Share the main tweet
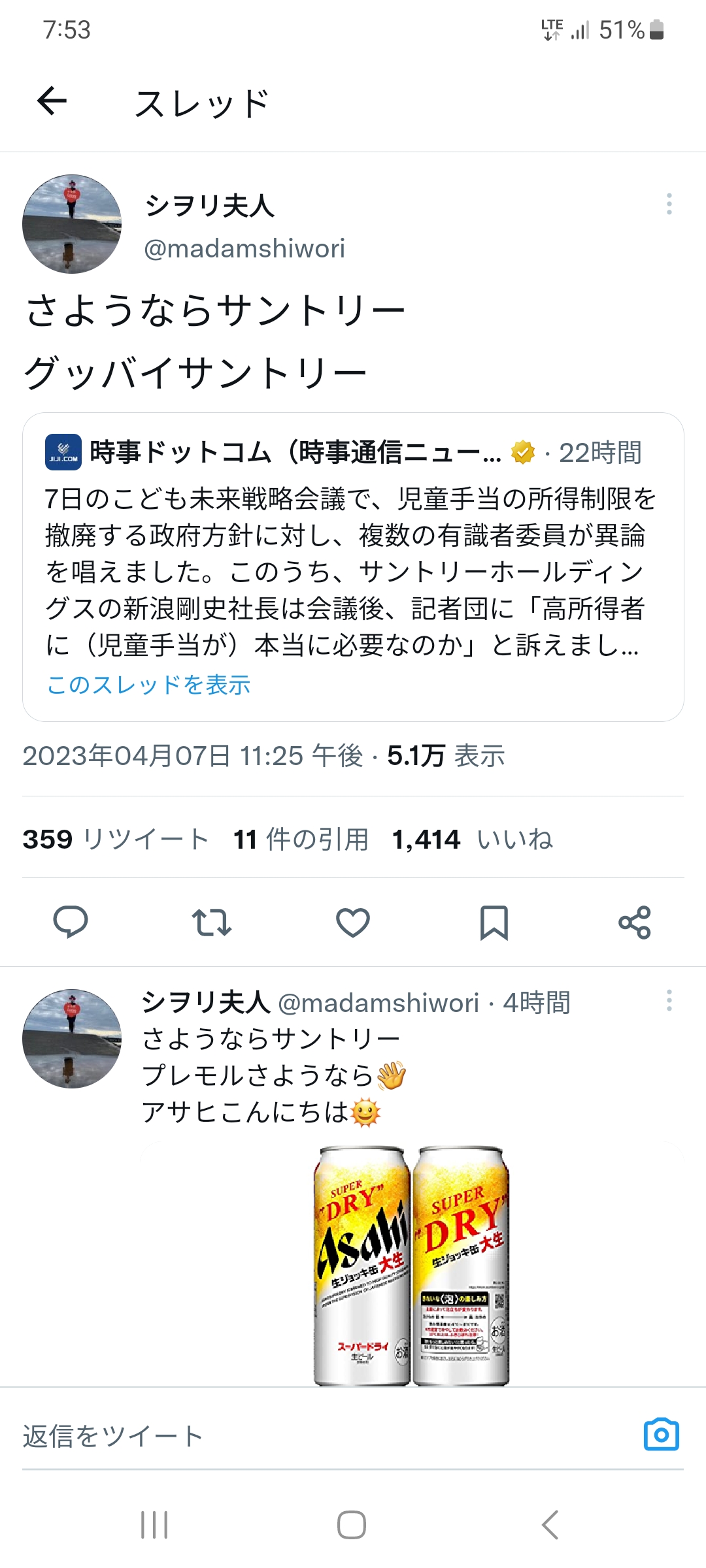The image size is (706, 1568). click(x=635, y=922)
